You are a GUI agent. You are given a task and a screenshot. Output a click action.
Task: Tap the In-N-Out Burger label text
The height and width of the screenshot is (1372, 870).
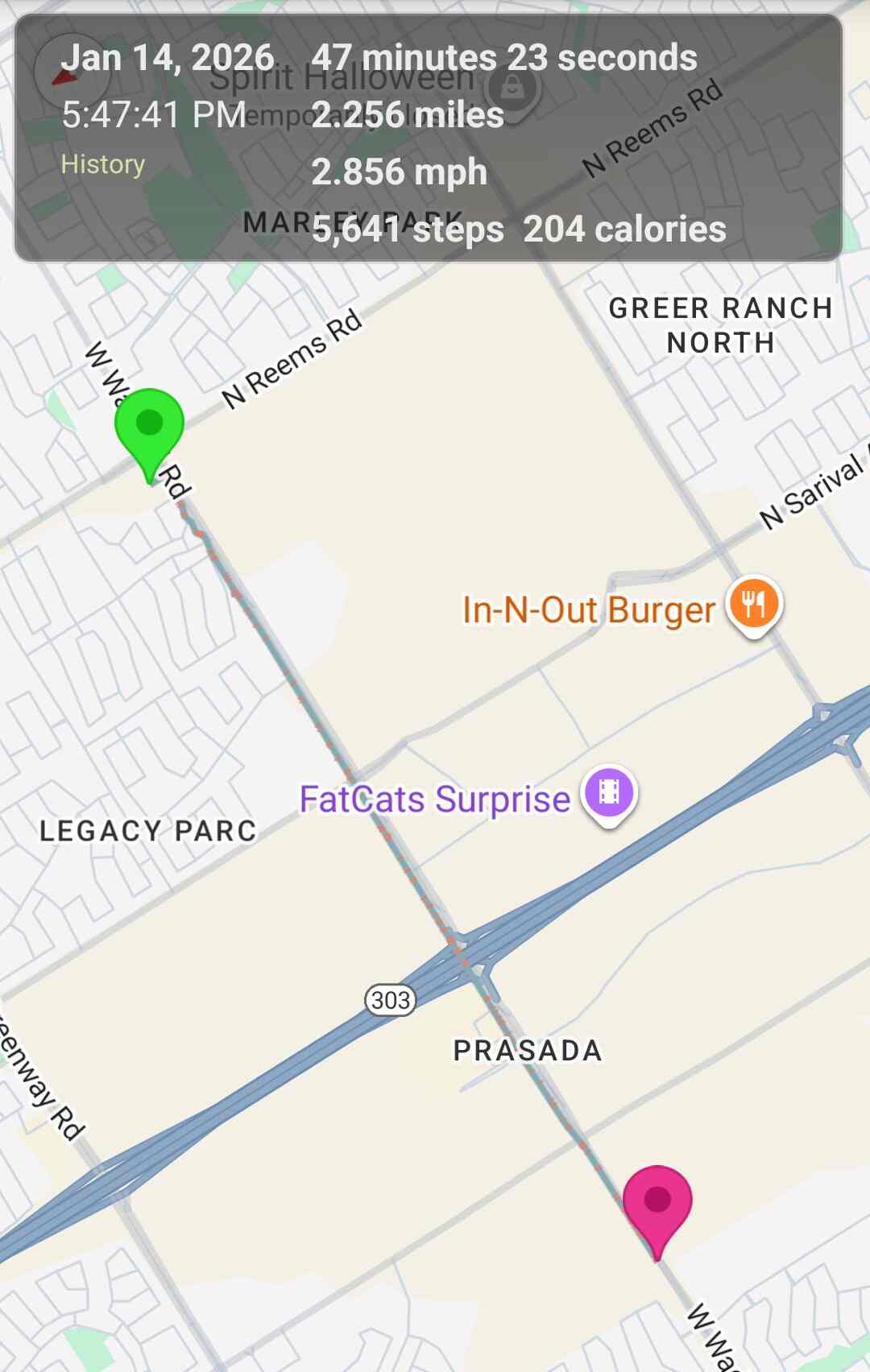coord(589,610)
